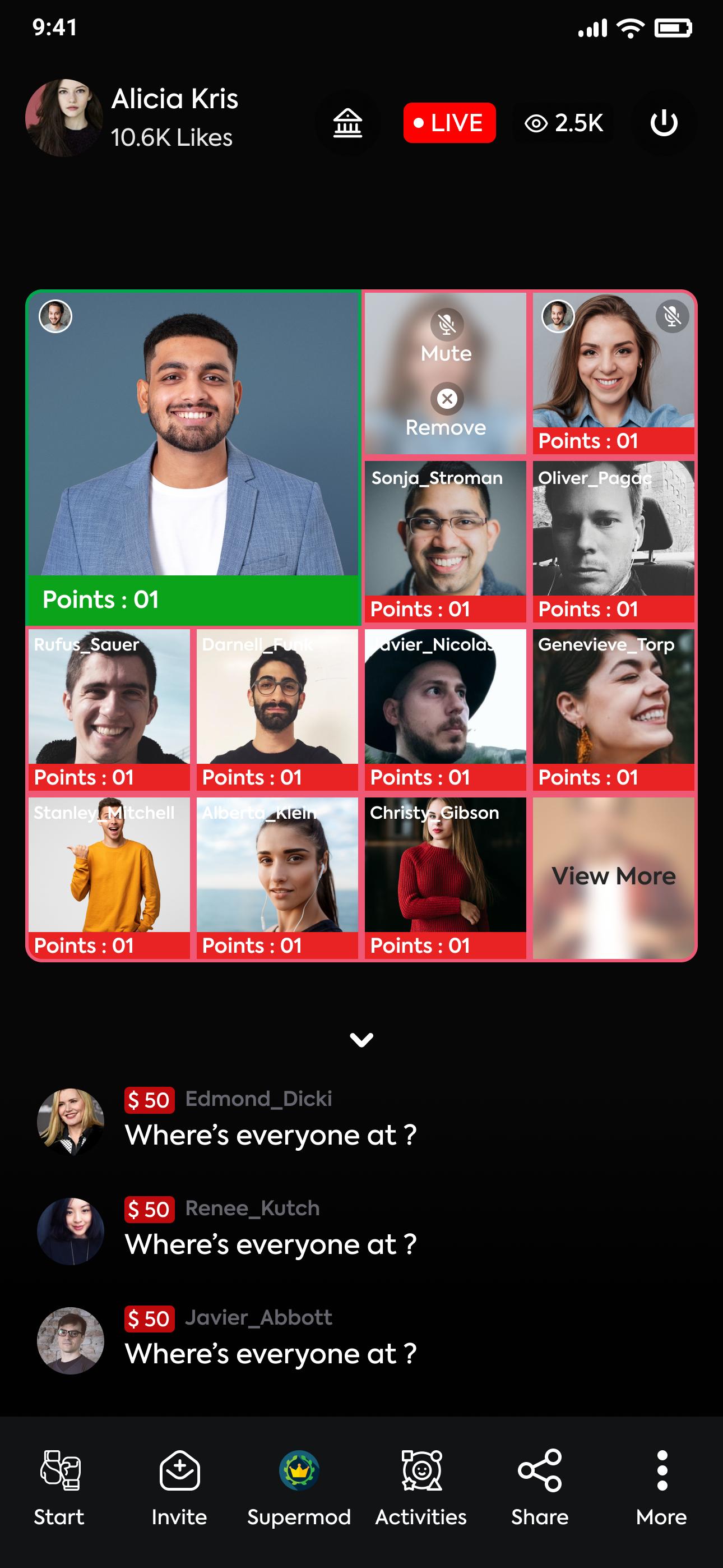The image size is (723, 1568).
Task: Tap the power icon to end stream
Action: pos(664,123)
